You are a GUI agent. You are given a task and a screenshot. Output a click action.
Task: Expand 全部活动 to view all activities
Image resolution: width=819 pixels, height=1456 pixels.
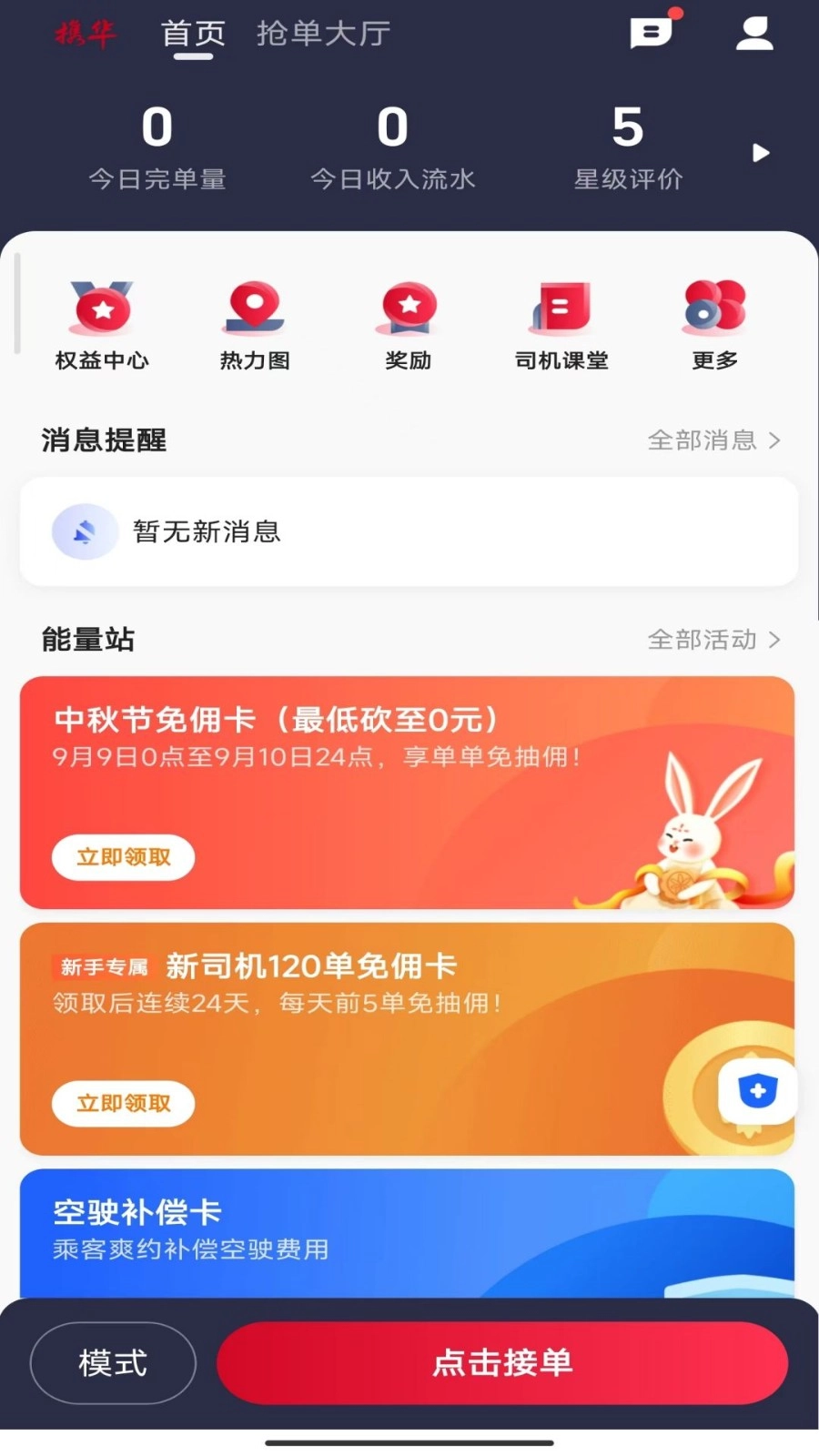tap(714, 640)
